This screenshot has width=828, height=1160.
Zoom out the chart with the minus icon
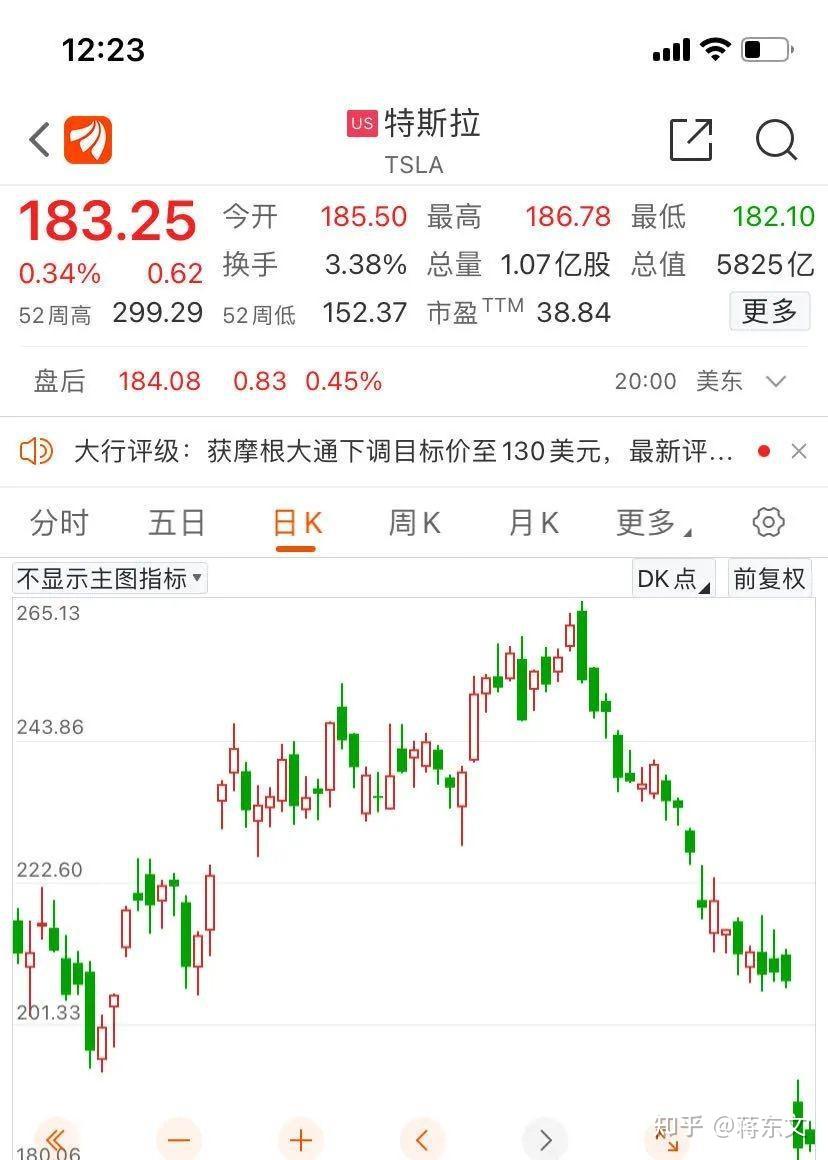point(178,1139)
